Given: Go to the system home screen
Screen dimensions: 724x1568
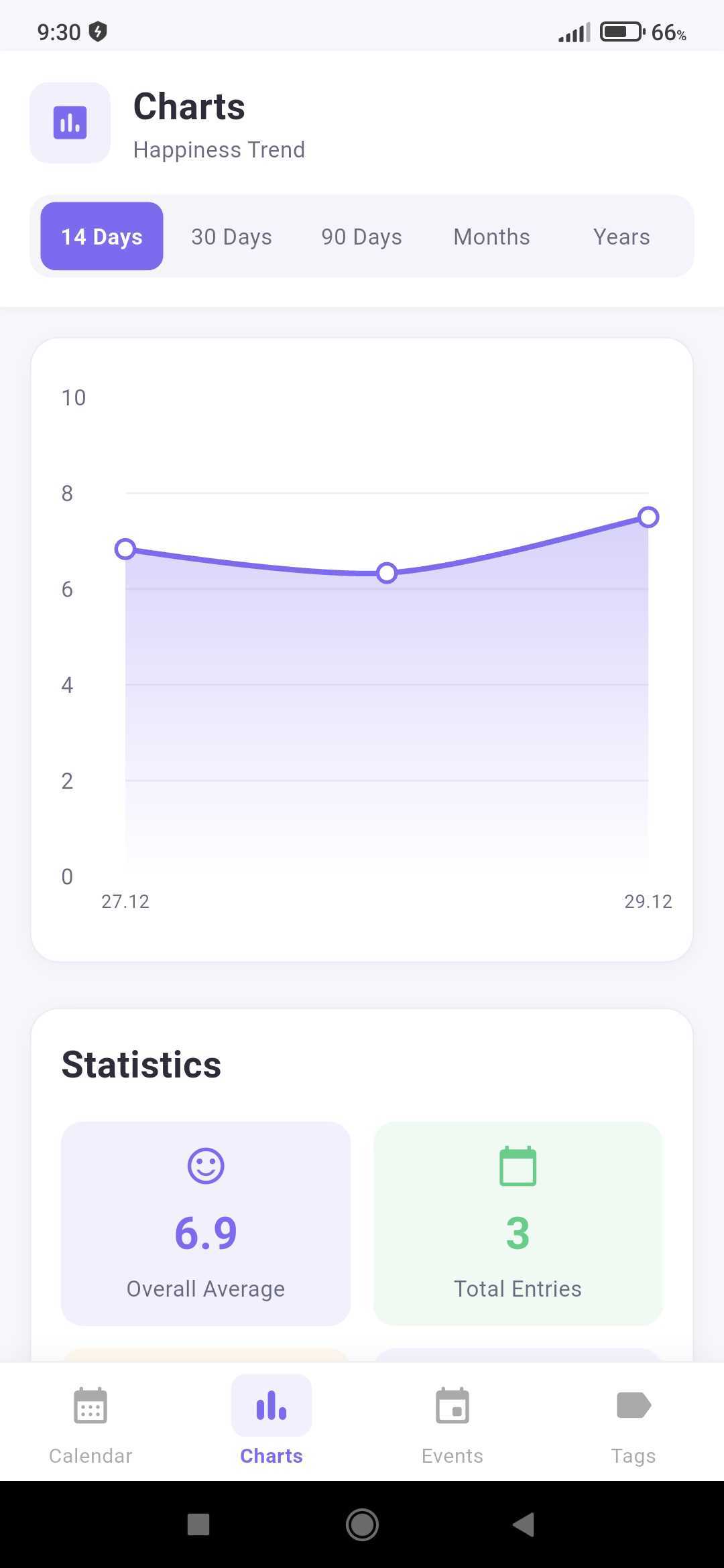Looking at the screenshot, I should [x=362, y=1524].
